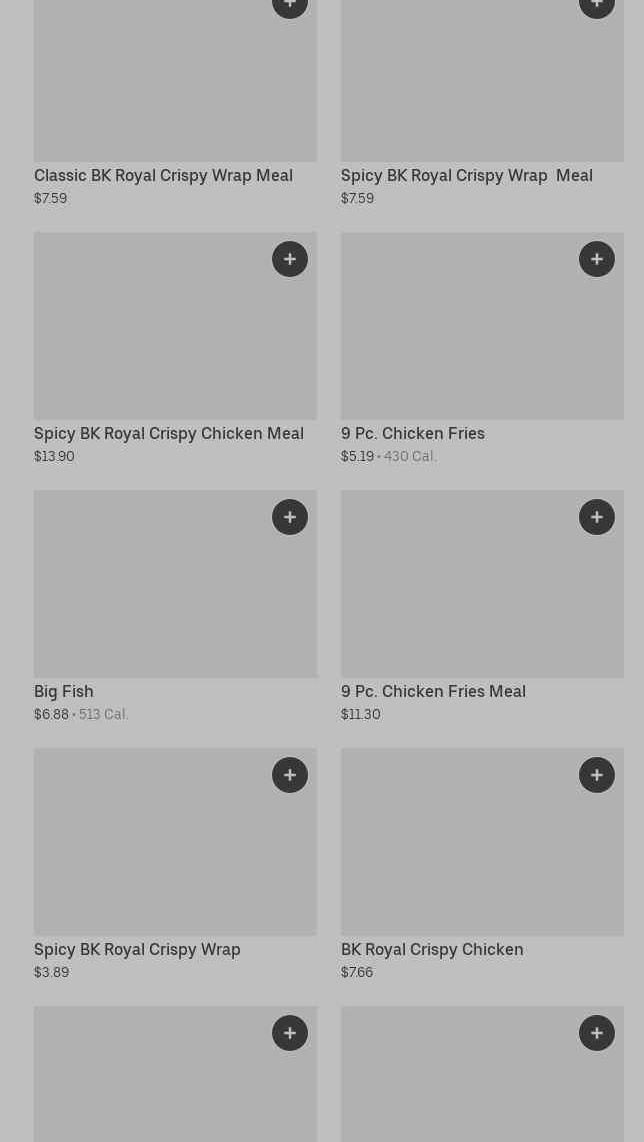
Task: Add 9 Pc. Chicken Fries Meal
Action: [x=597, y=517]
